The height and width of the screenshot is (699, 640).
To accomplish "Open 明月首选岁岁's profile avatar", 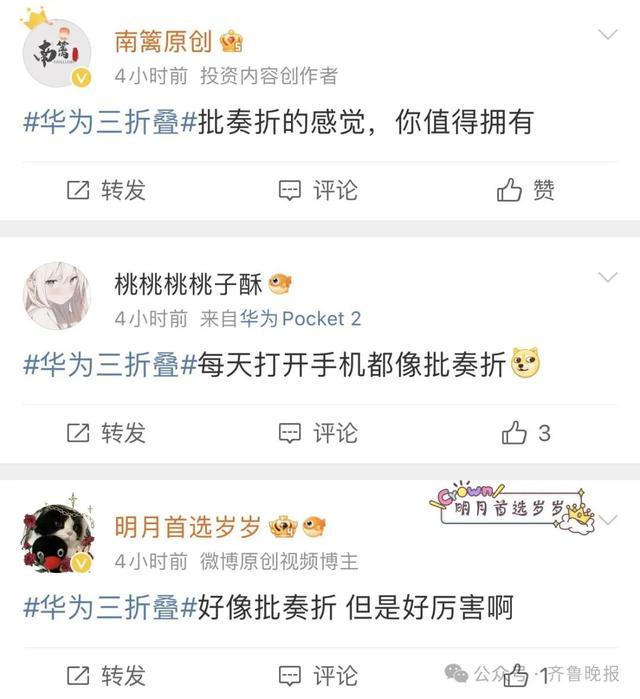I will point(57,538).
